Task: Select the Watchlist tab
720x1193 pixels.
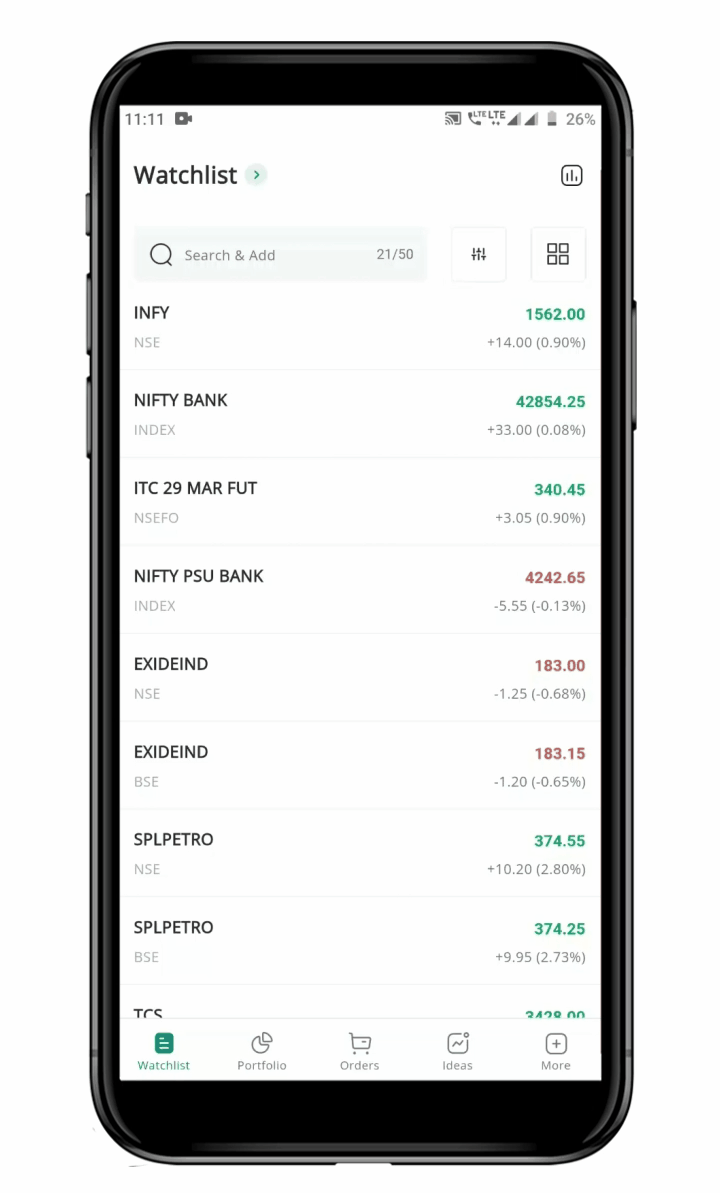Action: click(164, 1051)
